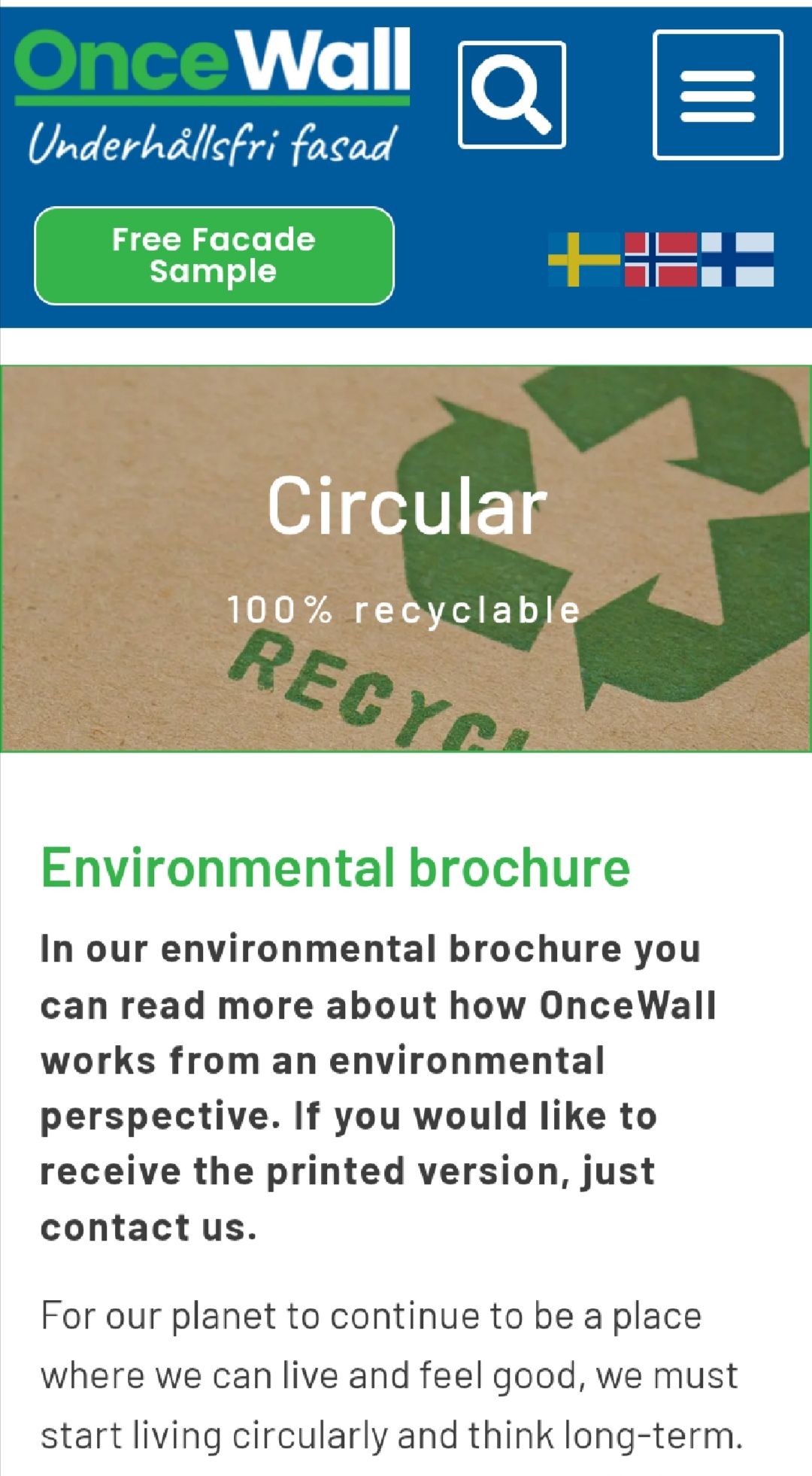Choose the Finnish flag language
Image resolution: width=812 pixels, height=1476 pixels.
coord(737,259)
